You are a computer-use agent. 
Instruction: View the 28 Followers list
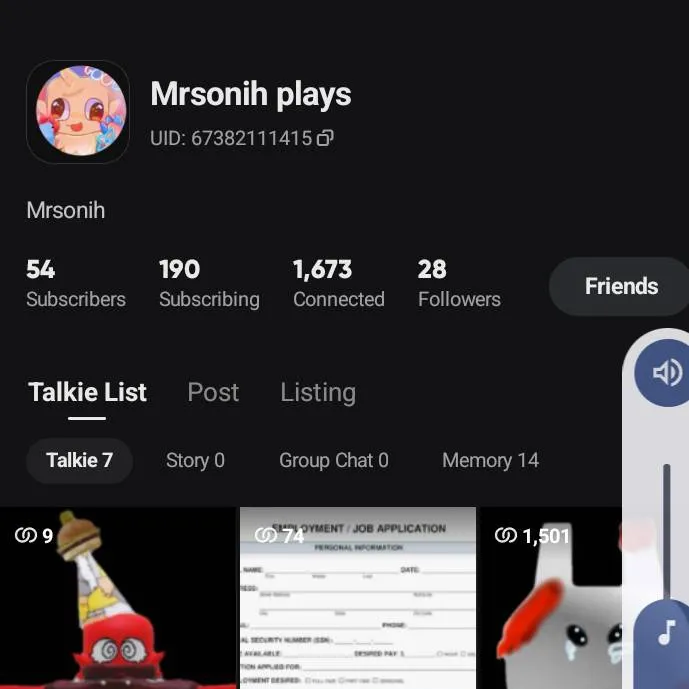[x=458, y=283]
